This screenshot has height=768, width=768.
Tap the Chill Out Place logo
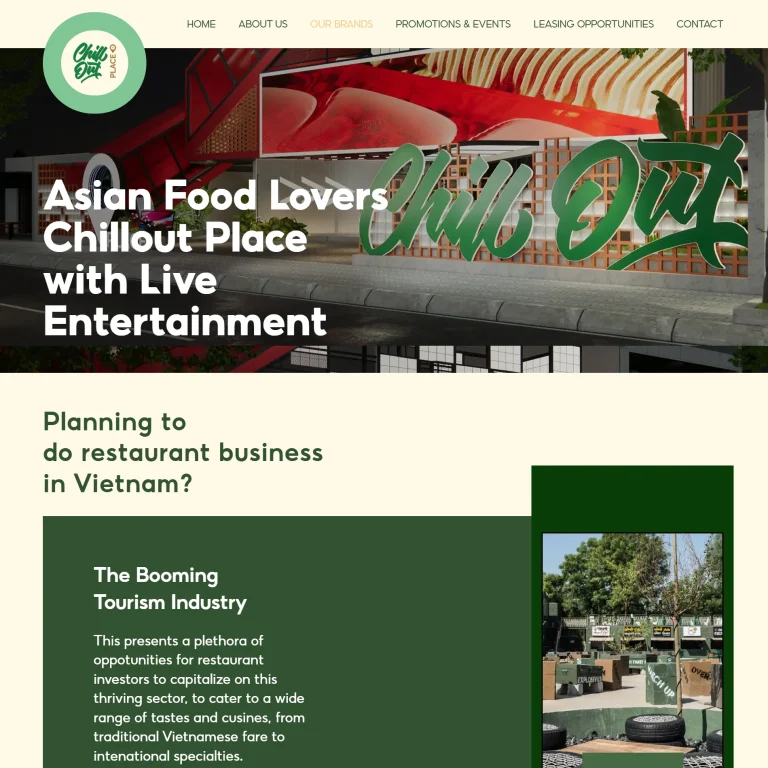(x=95, y=63)
